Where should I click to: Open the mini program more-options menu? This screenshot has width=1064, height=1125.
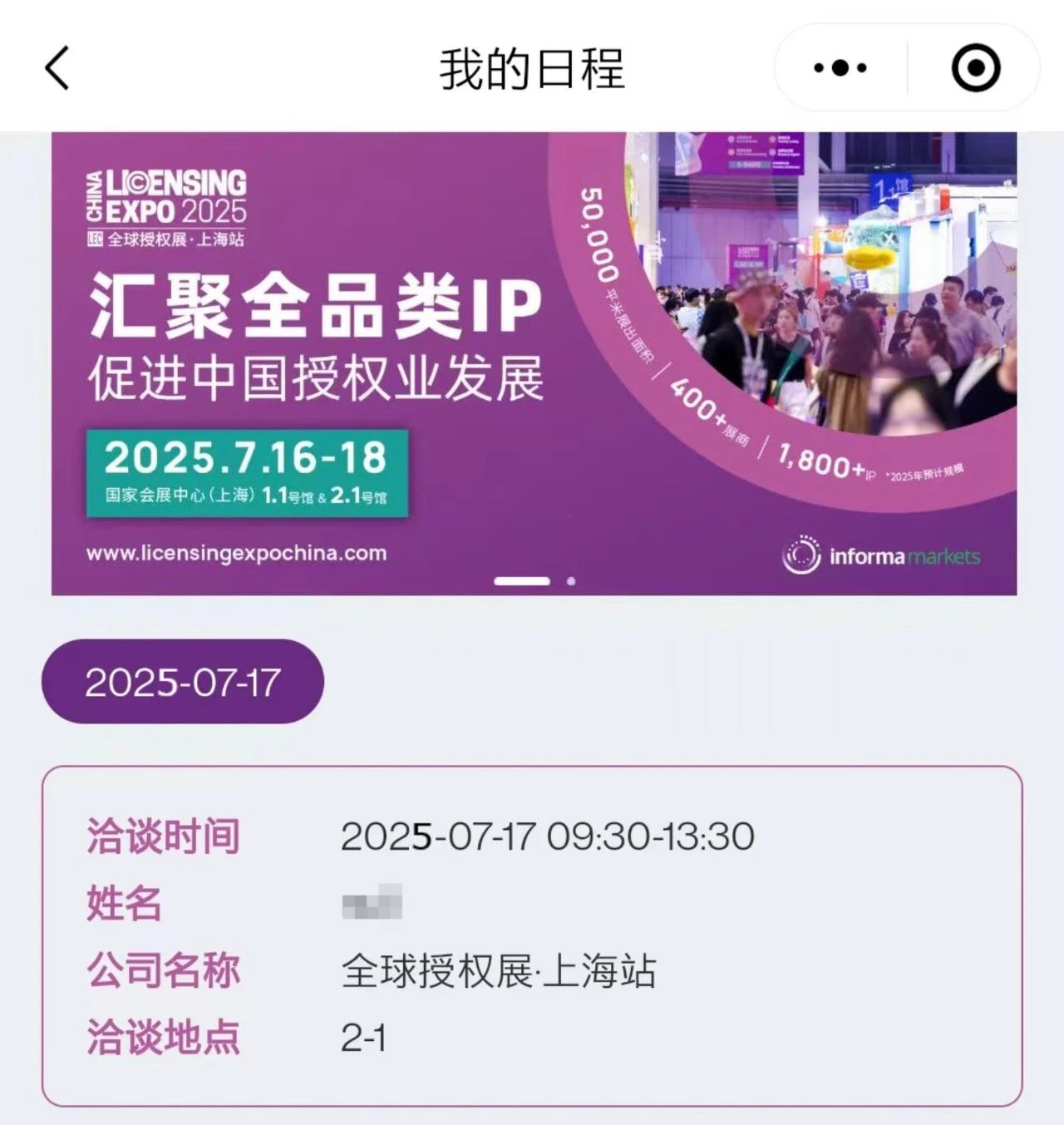pos(840,68)
